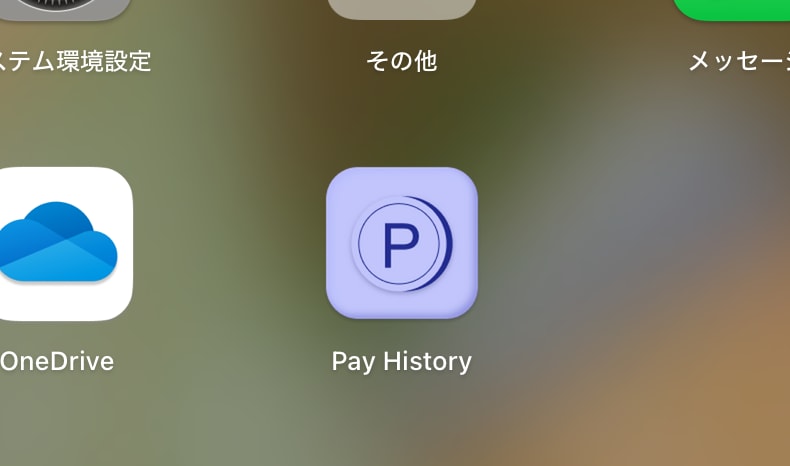Open the その他 folder
Screen dimensions: 790x466
tap(402, 8)
